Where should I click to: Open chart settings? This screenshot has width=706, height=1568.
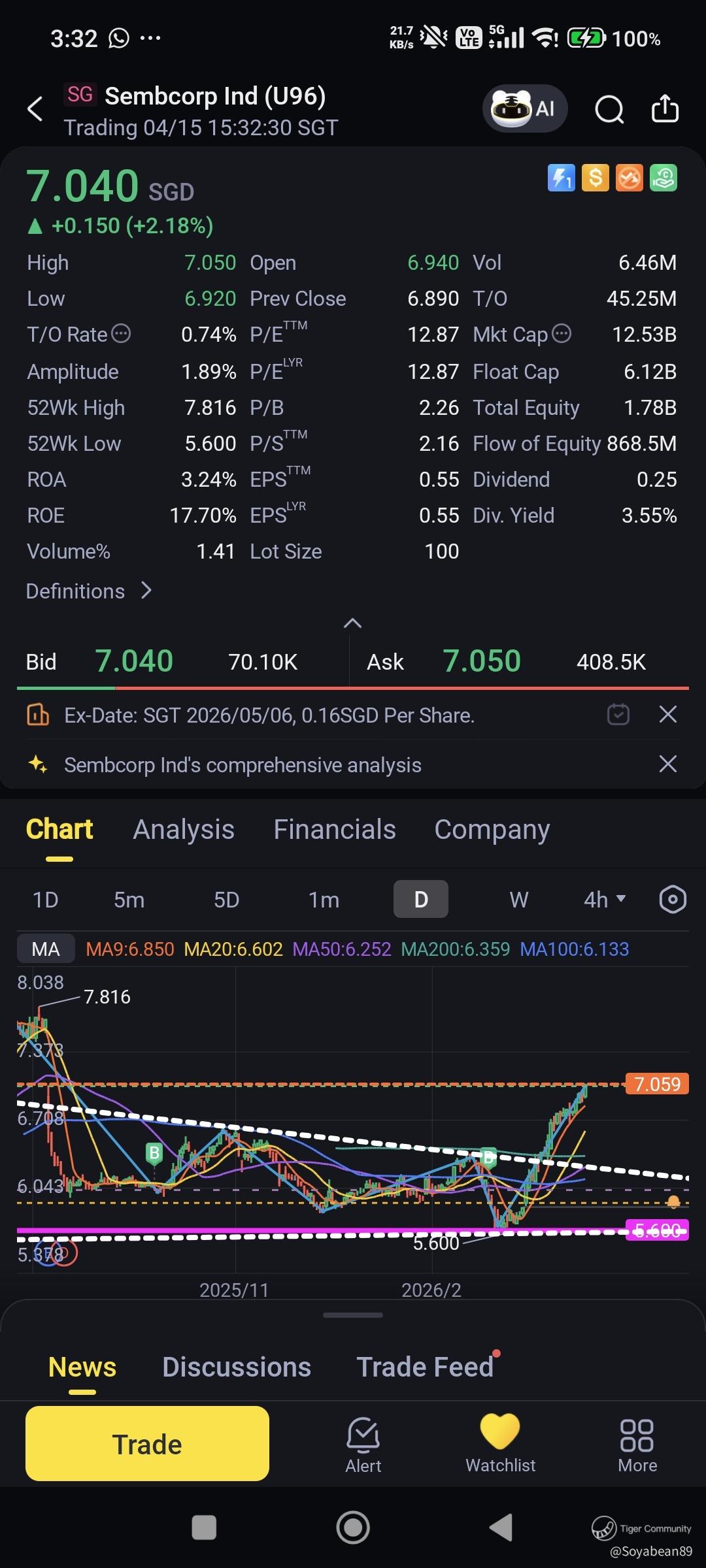(x=673, y=900)
